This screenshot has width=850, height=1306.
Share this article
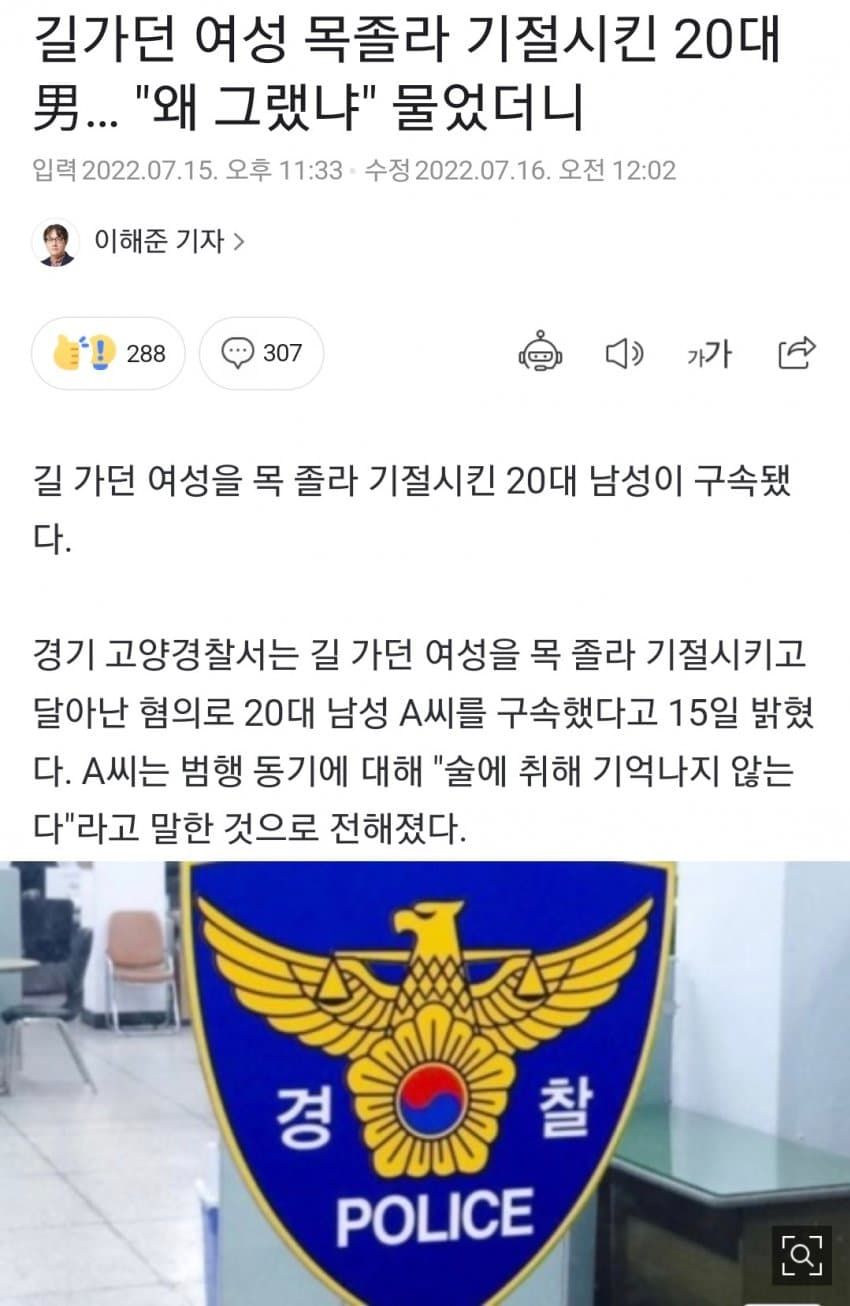(x=797, y=353)
